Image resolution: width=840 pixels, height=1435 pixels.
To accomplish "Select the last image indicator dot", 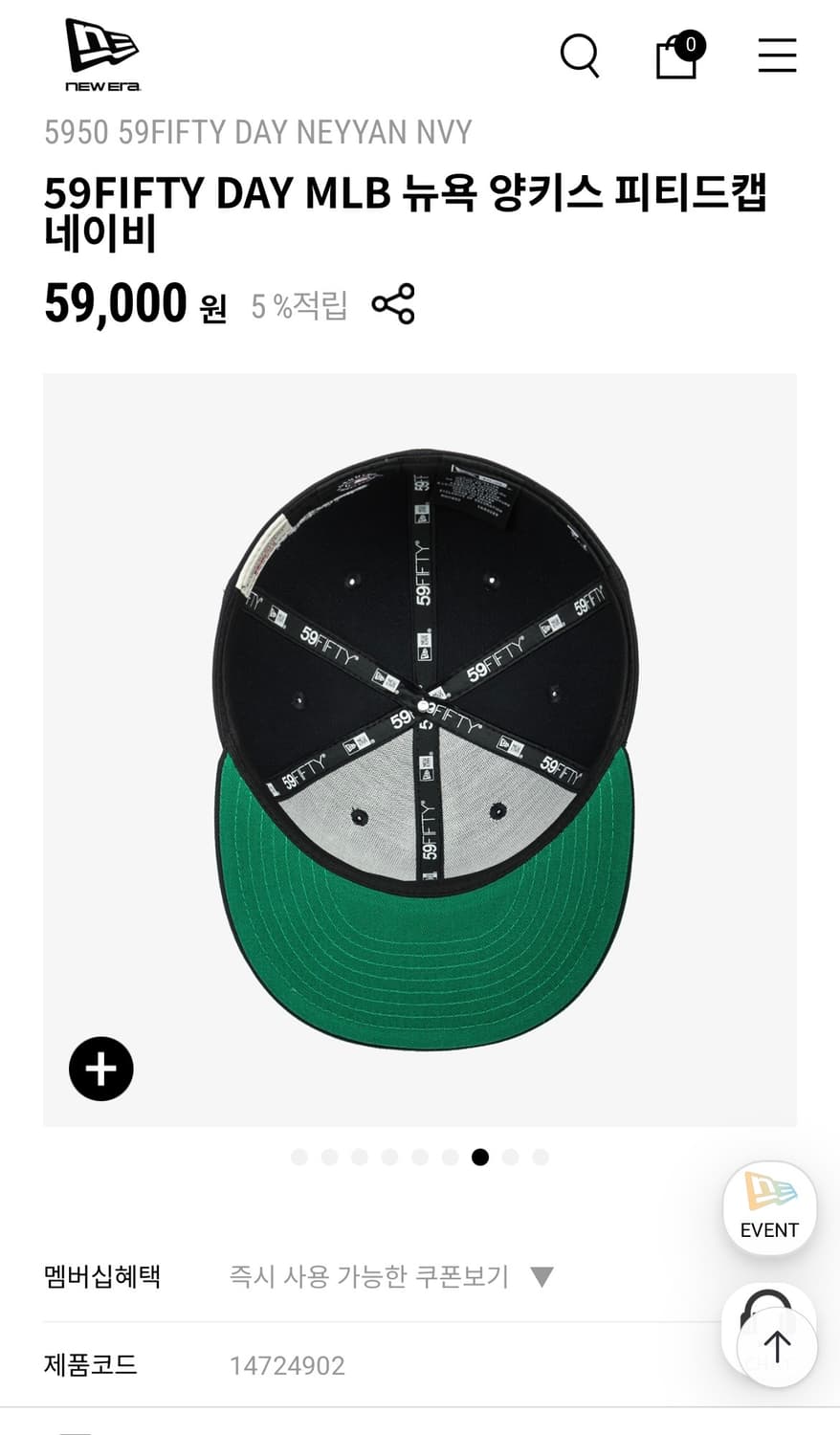I will (540, 1158).
